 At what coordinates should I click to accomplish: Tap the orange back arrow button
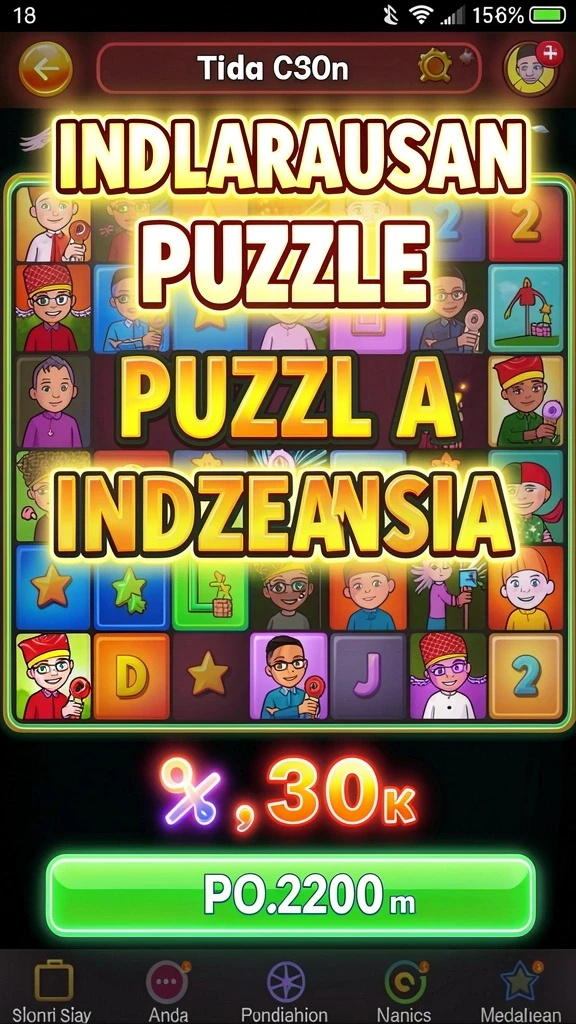pyautogui.click(x=45, y=69)
